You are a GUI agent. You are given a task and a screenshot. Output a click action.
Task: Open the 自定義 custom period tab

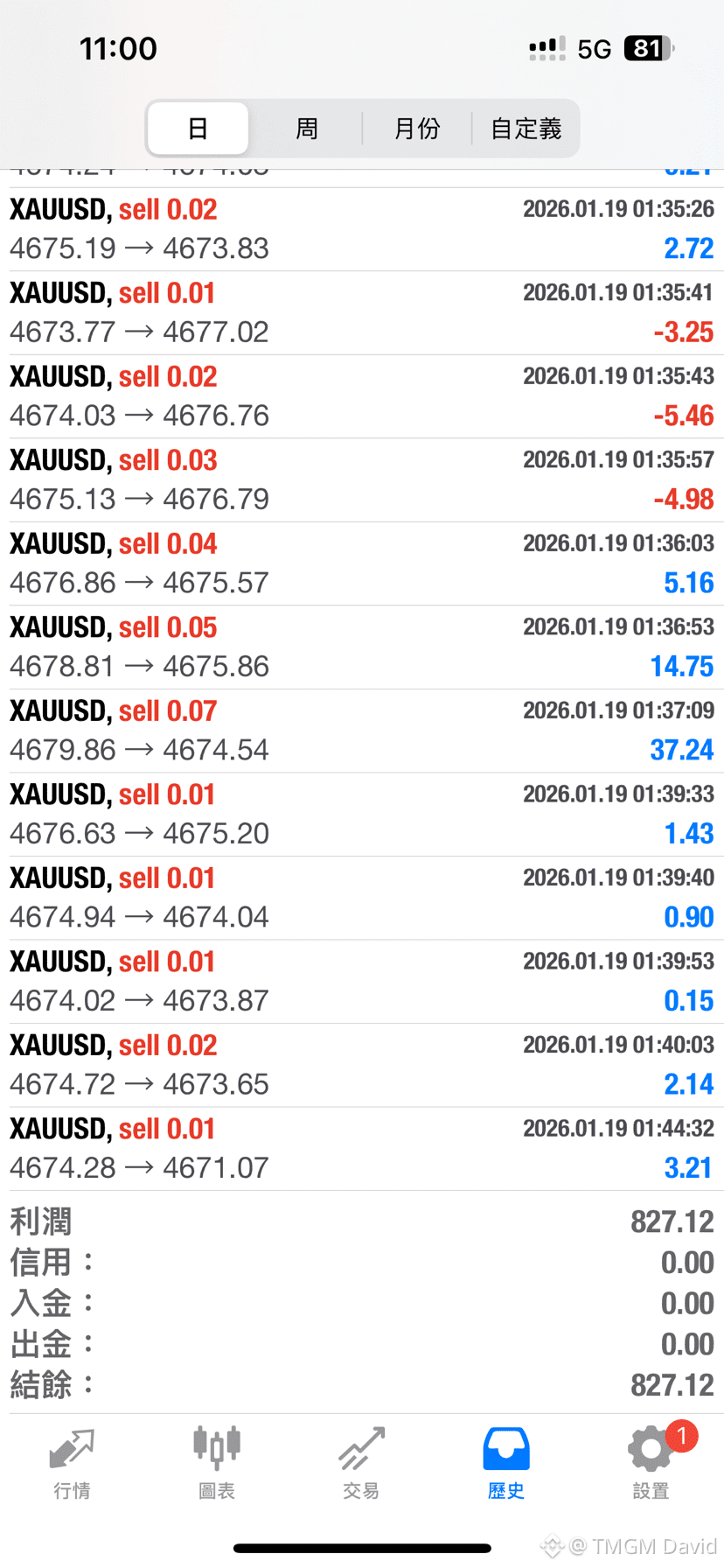pos(526,129)
